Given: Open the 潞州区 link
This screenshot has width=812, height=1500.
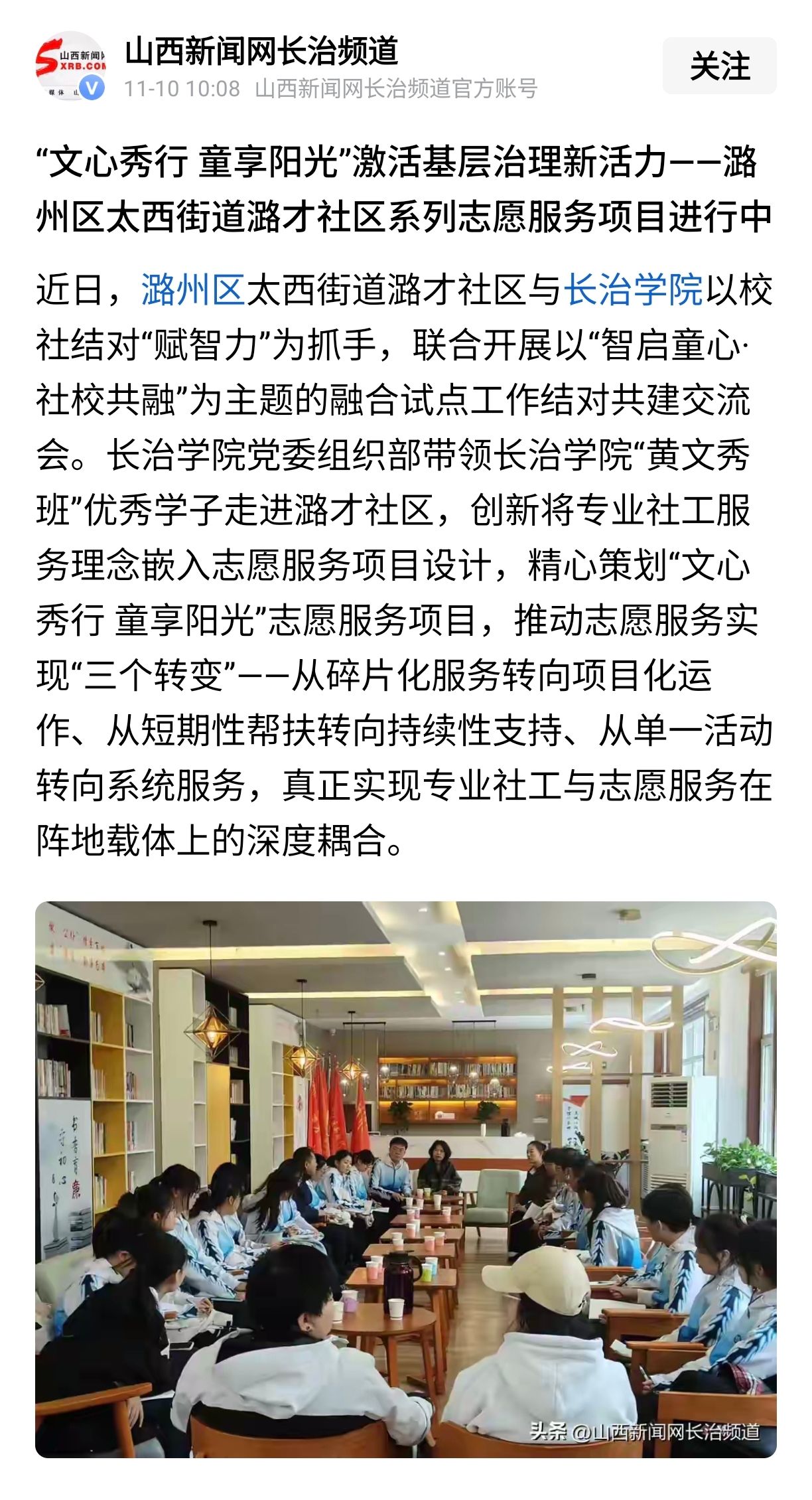Looking at the screenshot, I should click(193, 290).
